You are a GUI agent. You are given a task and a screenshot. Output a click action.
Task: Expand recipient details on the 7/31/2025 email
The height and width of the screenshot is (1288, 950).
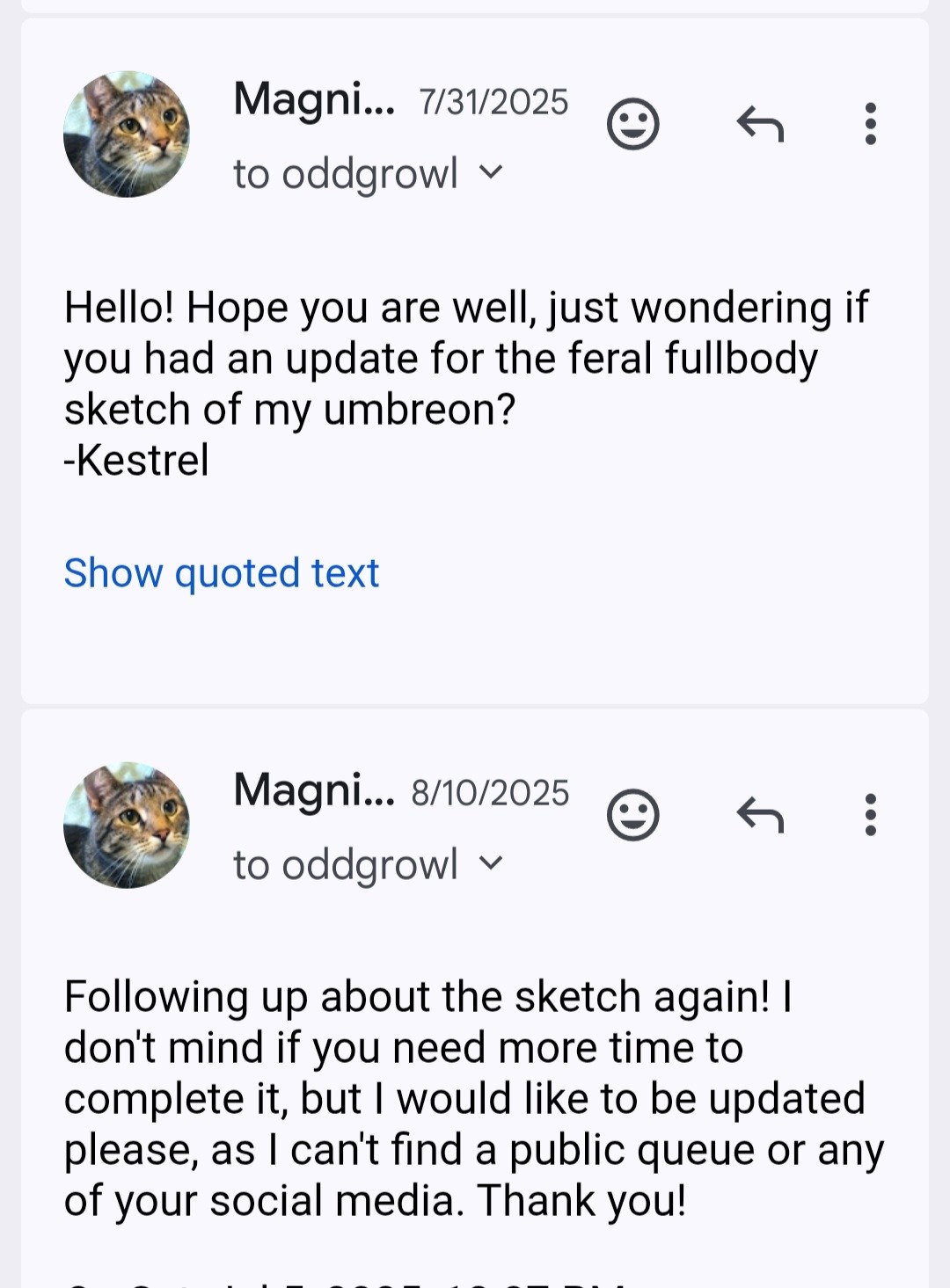pos(491,172)
